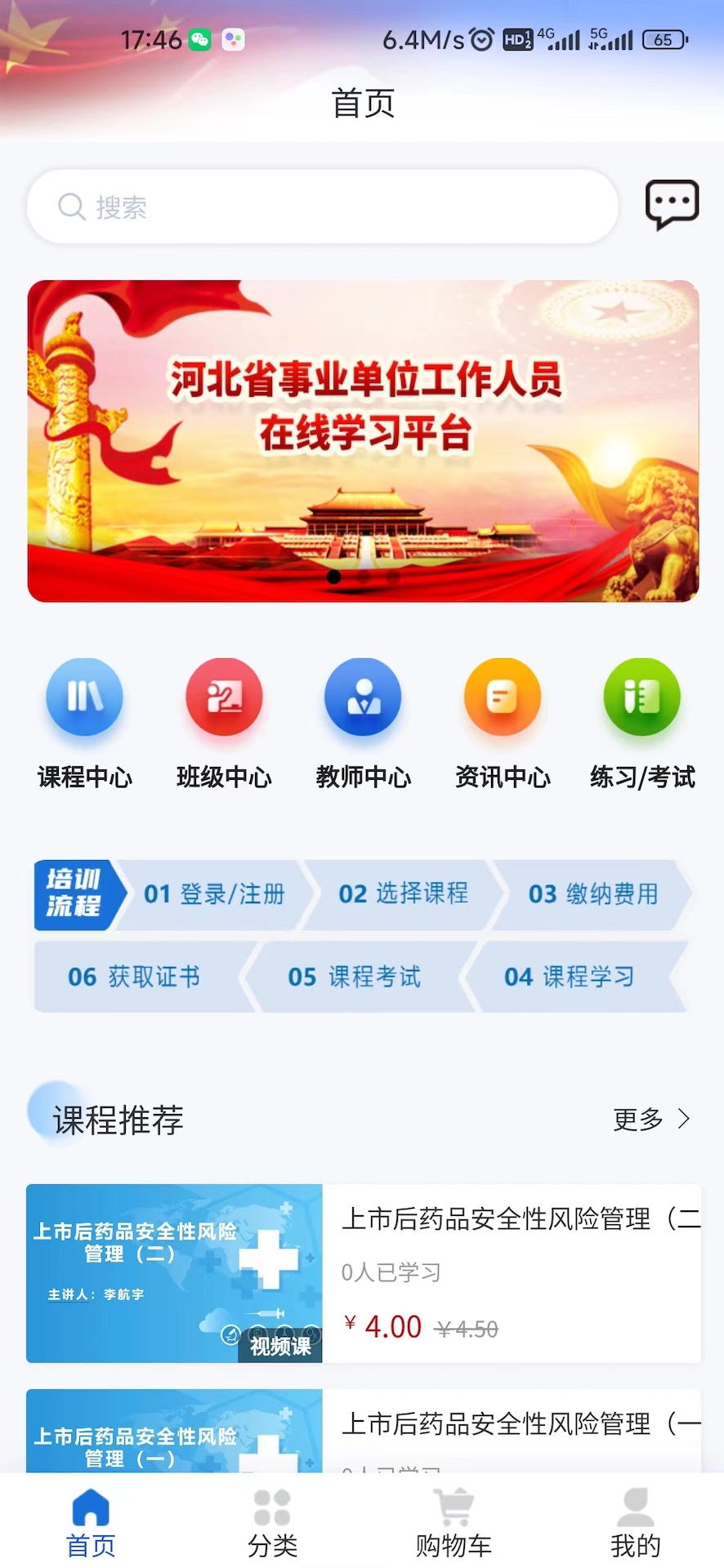Click the magnifier icon inside search bar

tap(72, 207)
